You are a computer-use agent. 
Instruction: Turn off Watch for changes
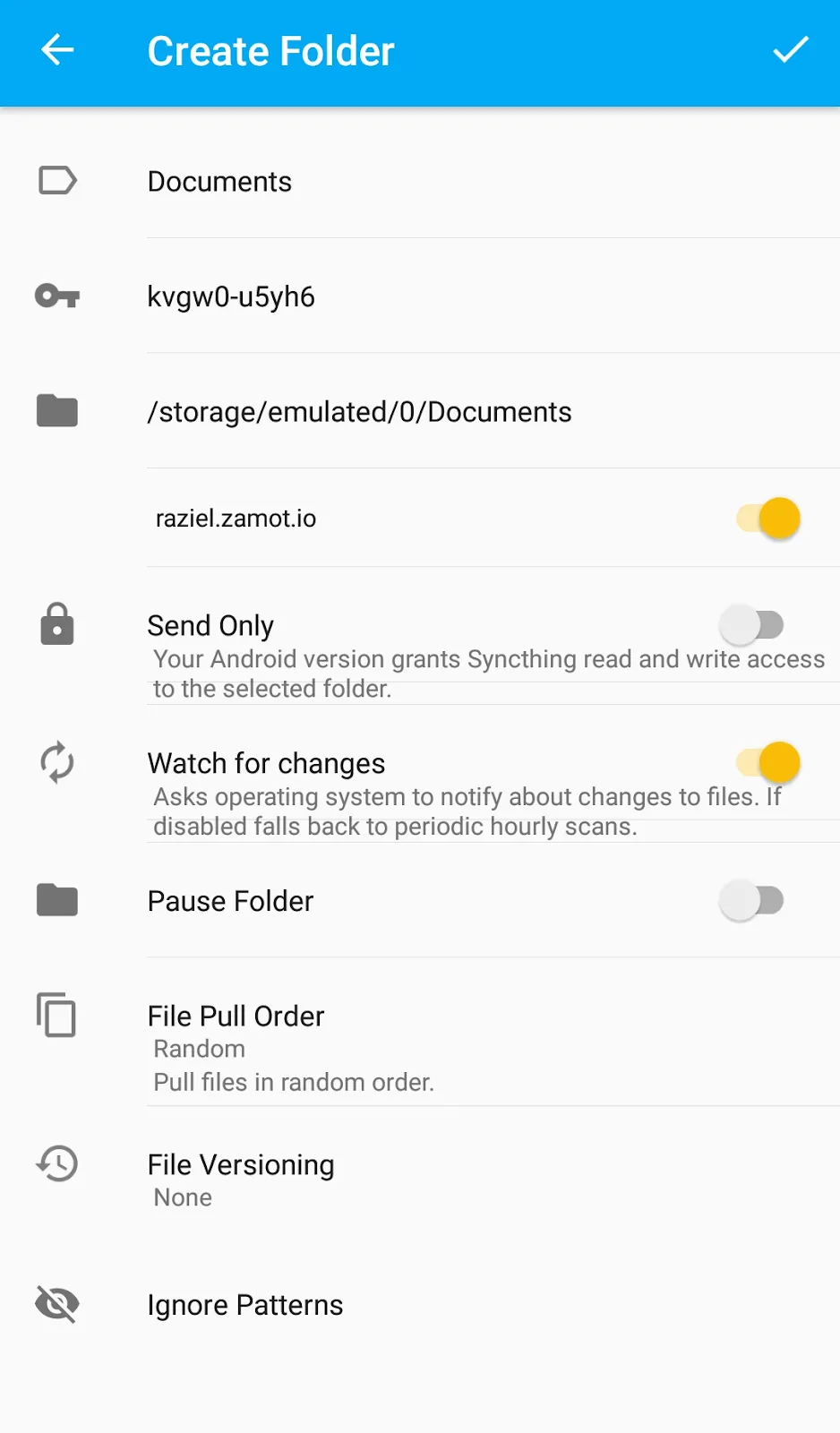click(x=768, y=763)
